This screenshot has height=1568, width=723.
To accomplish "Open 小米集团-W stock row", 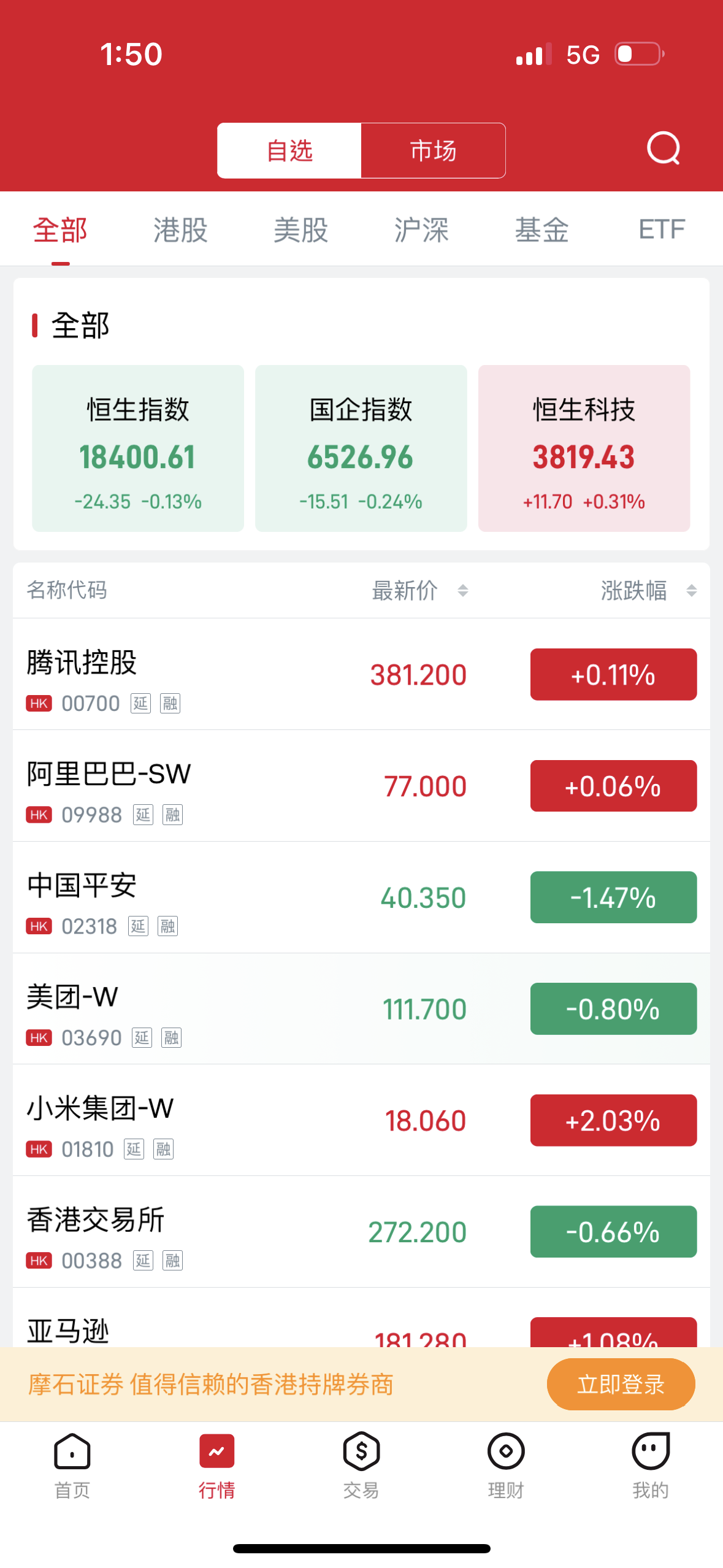I will [x=245, y=1121].
